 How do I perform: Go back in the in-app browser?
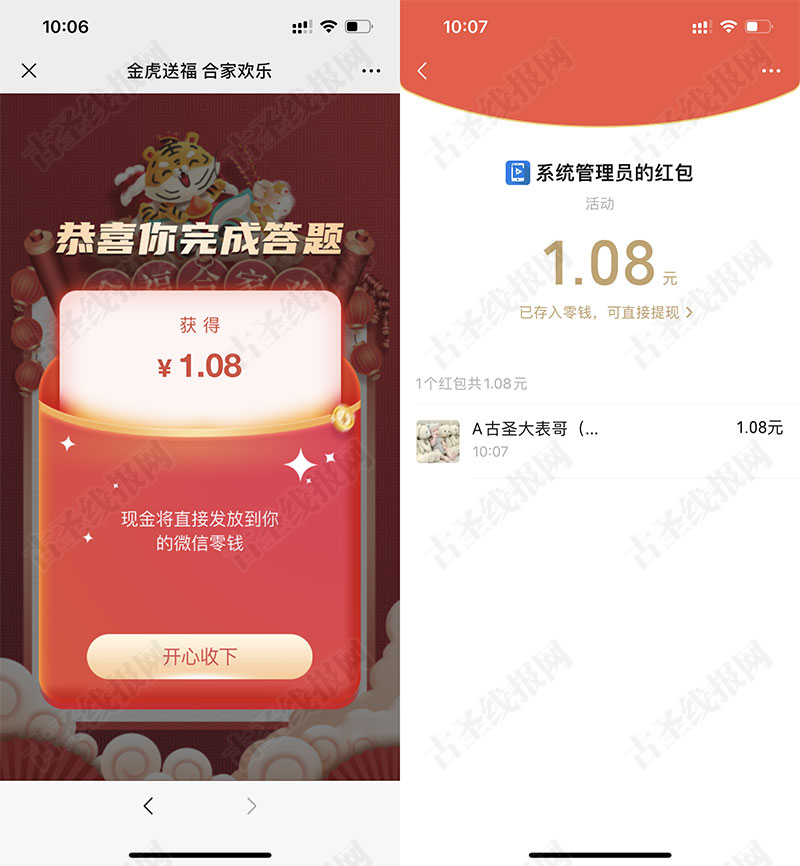tap(148, 806)
